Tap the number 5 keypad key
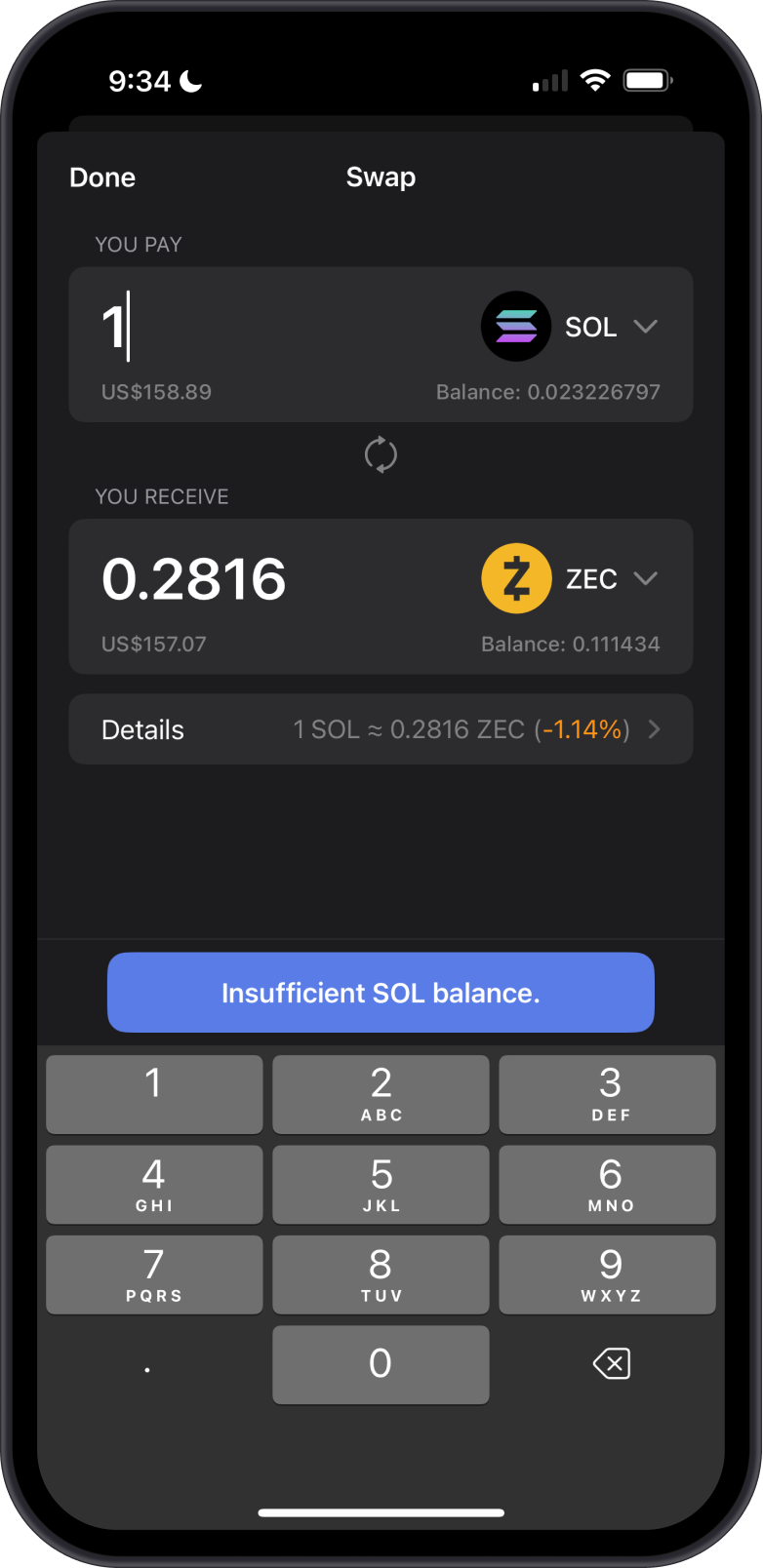Image resolution: width=763 pixels, height=1568 pixels. click(381, 1184)
